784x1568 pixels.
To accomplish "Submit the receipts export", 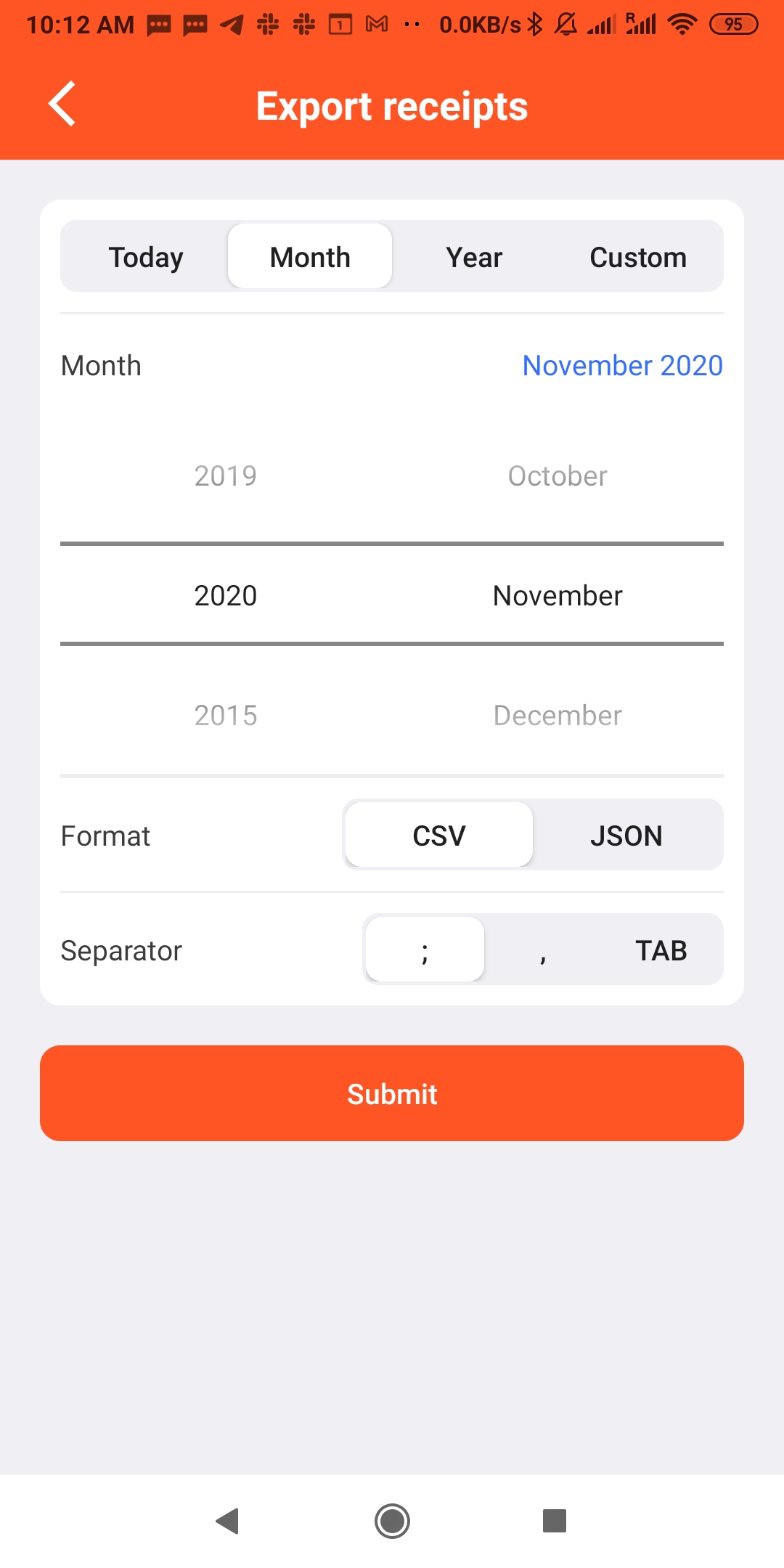I will [x=392, y=1093].
